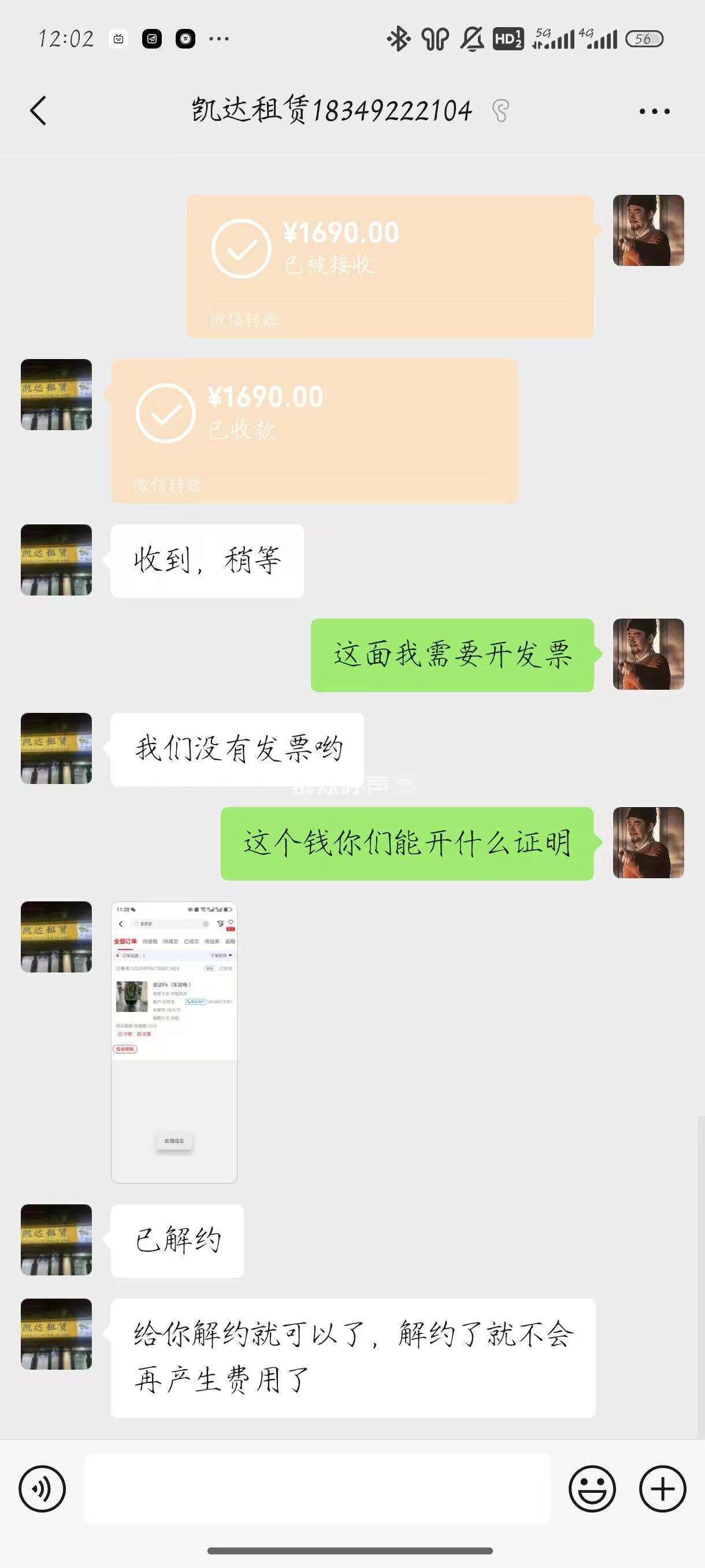Open the emoji sticker panel
The width and height of the screenshot is (705, 1568).
point(592,1489)
